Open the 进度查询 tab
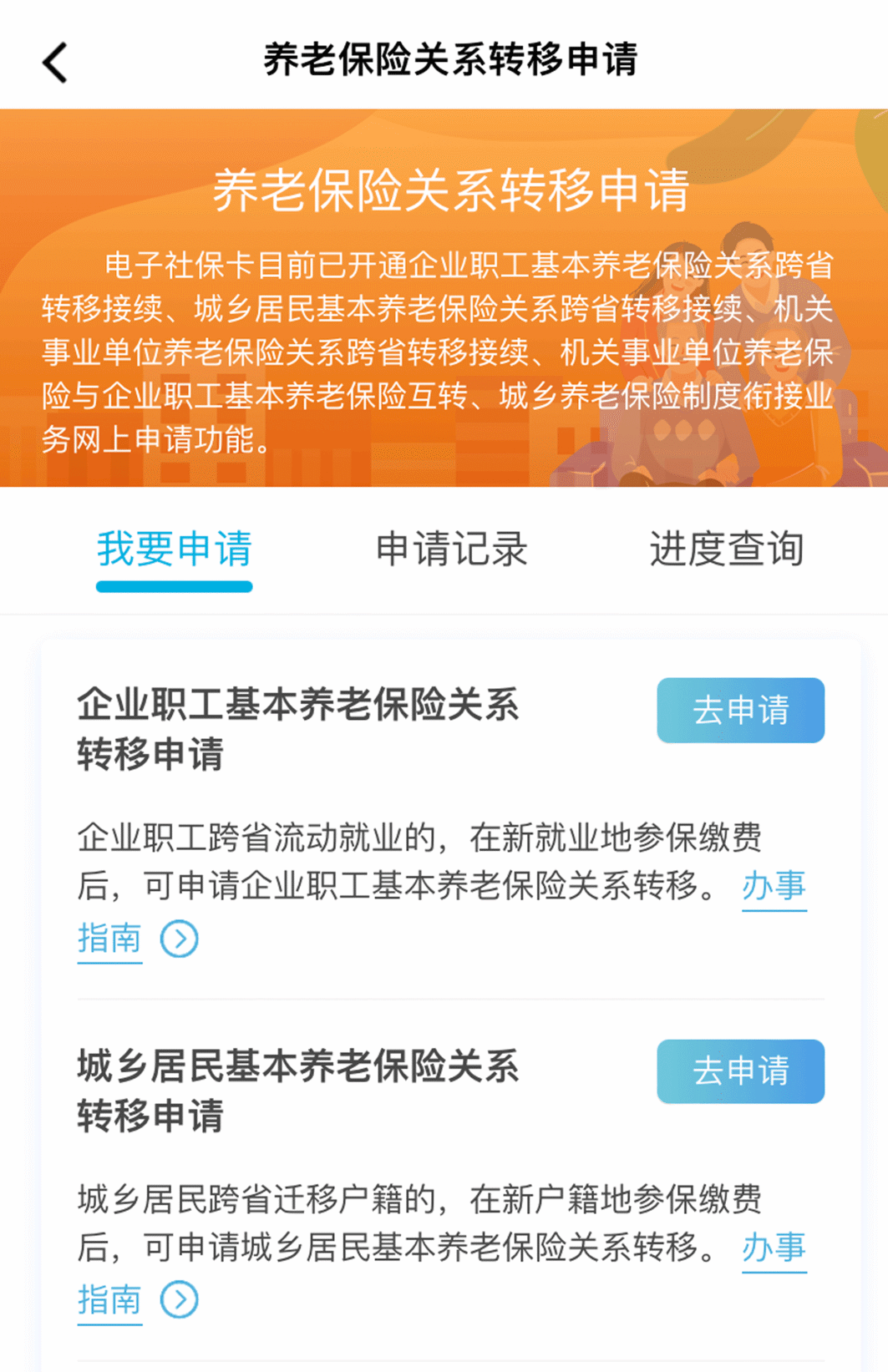This screenshot has height=1372, width=888. point(727,550)
